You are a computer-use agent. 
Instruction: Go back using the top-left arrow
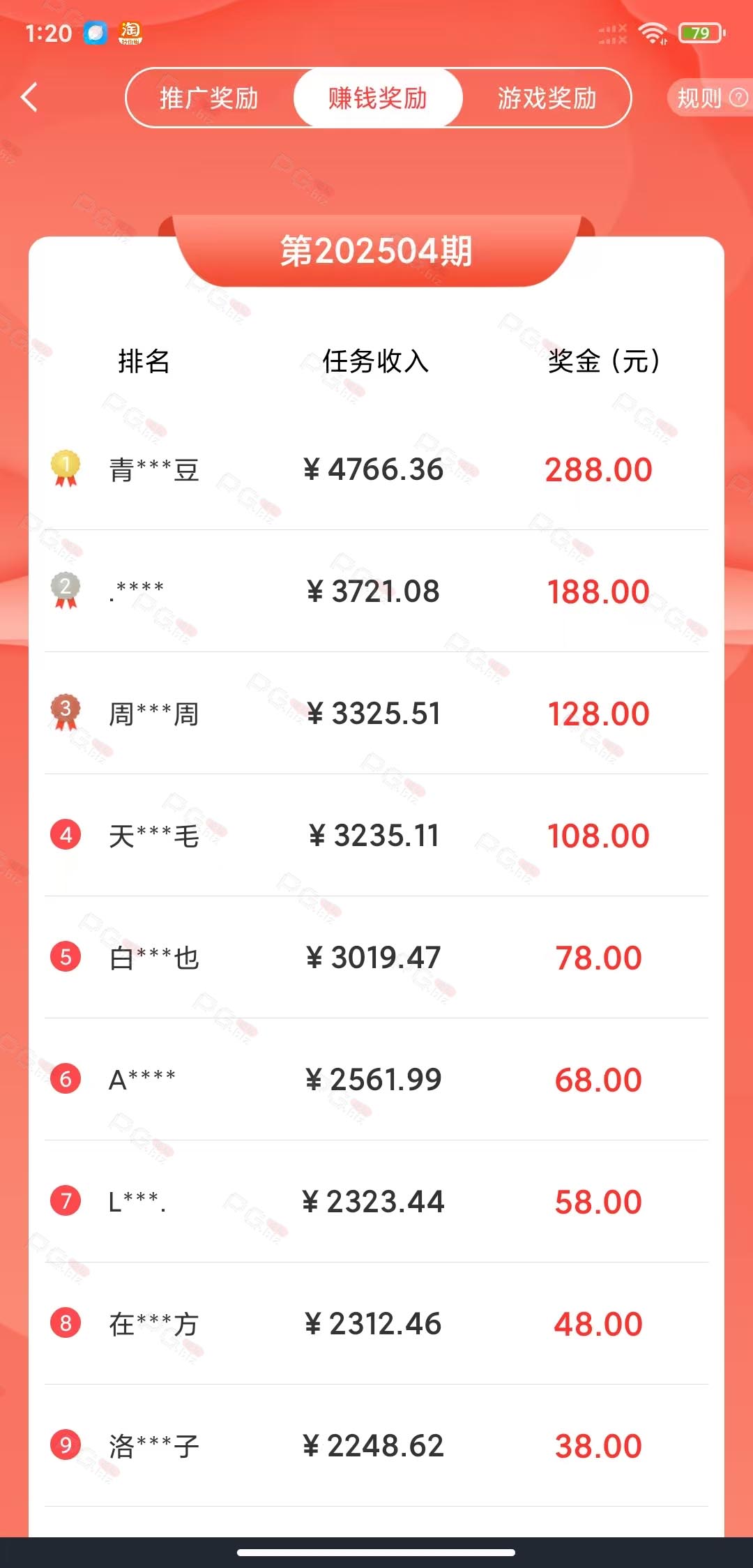(x=29, y=98)
